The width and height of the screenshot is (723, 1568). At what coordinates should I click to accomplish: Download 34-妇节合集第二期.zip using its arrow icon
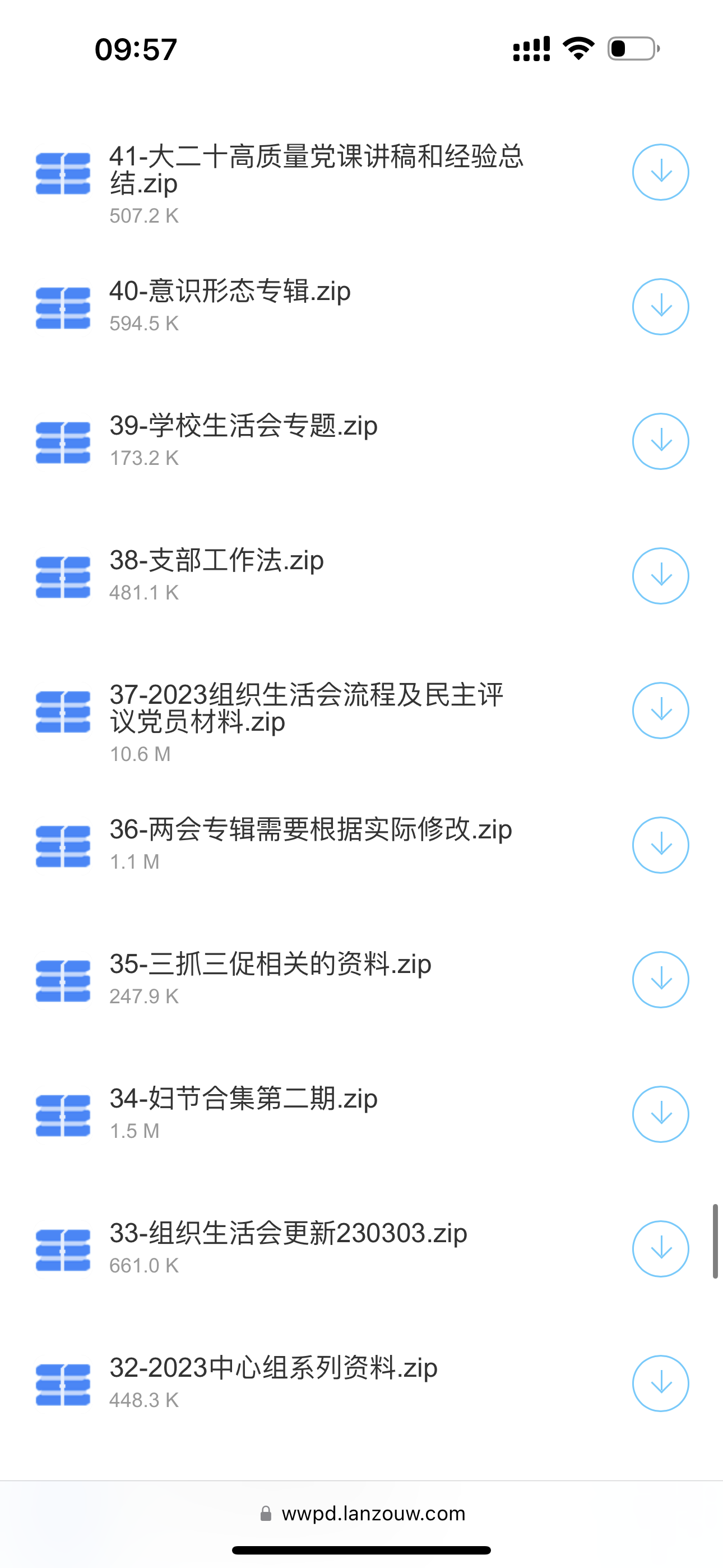point(660,1114)
